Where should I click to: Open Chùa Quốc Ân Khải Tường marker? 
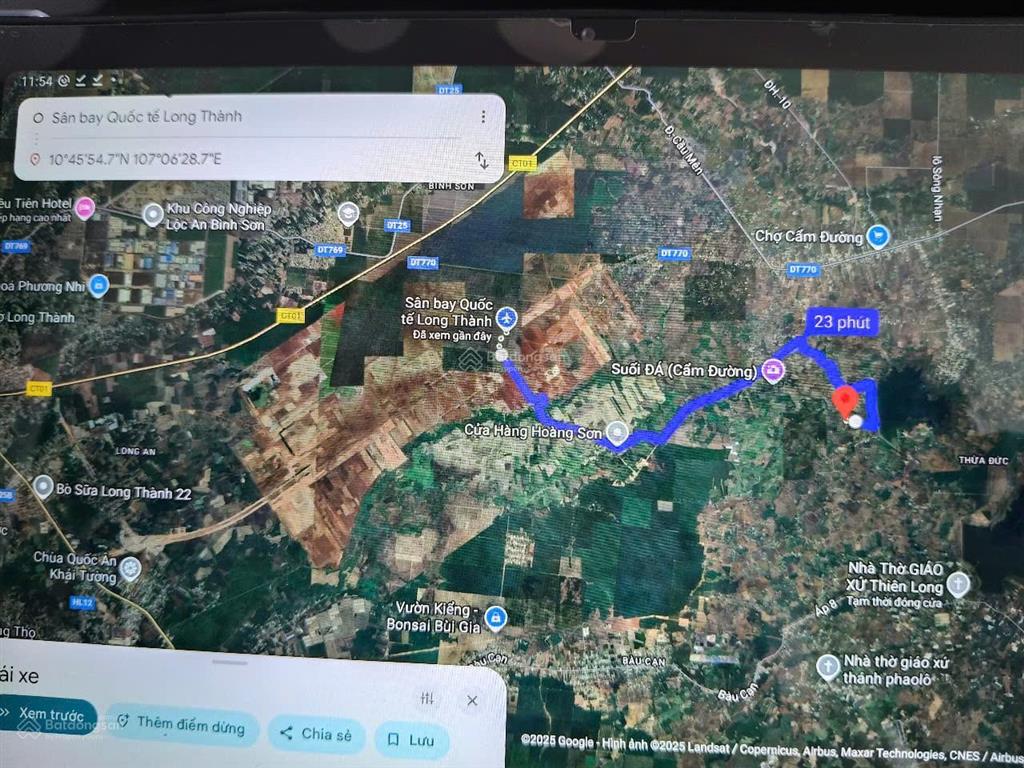click(131, 569)
